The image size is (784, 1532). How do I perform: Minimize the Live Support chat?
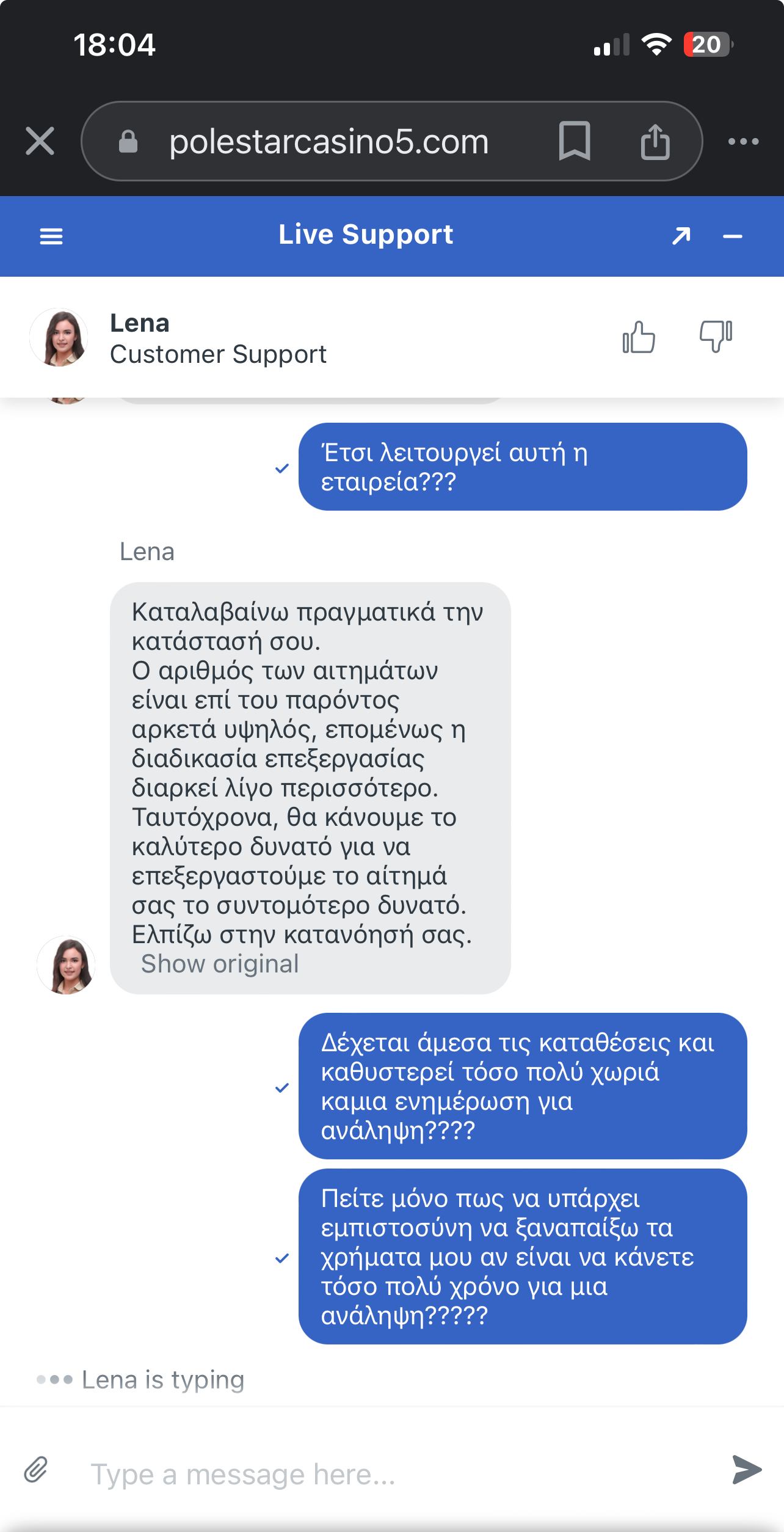[x=732, y=236]
